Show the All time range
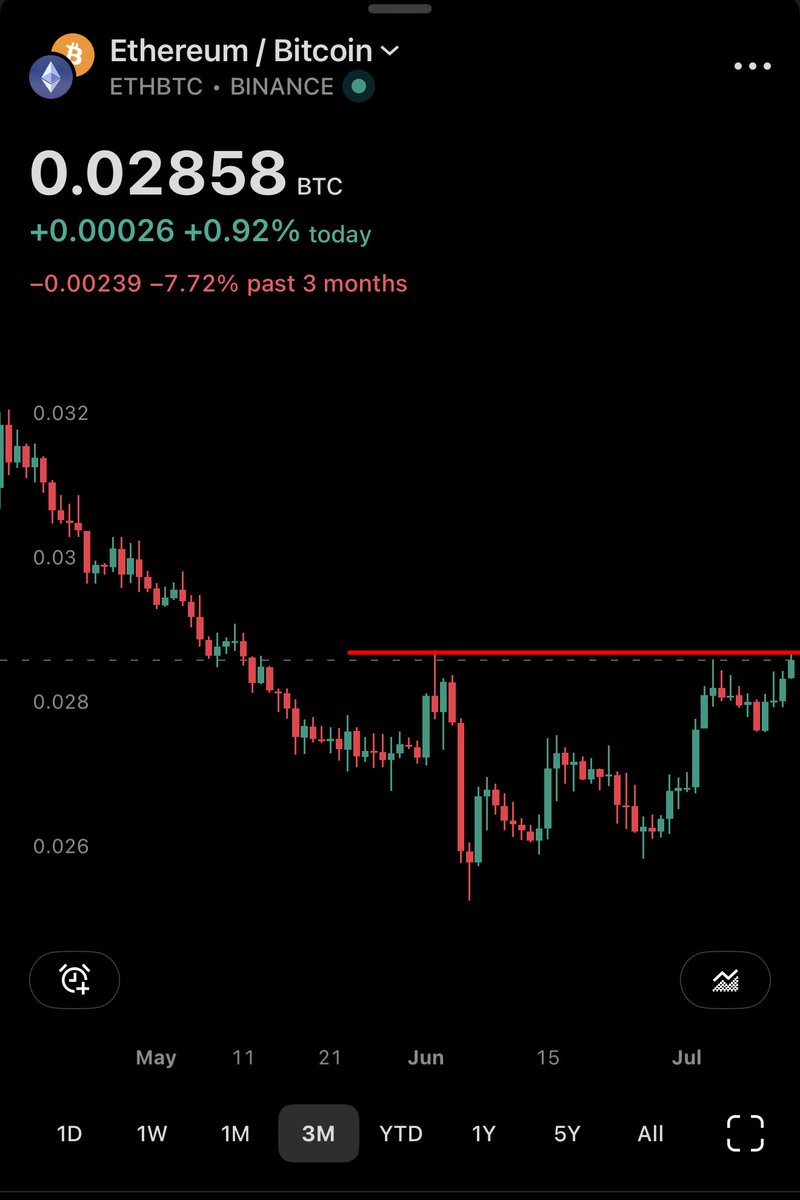Screen dimensions: 800x1200 (x=650, y=1133)
